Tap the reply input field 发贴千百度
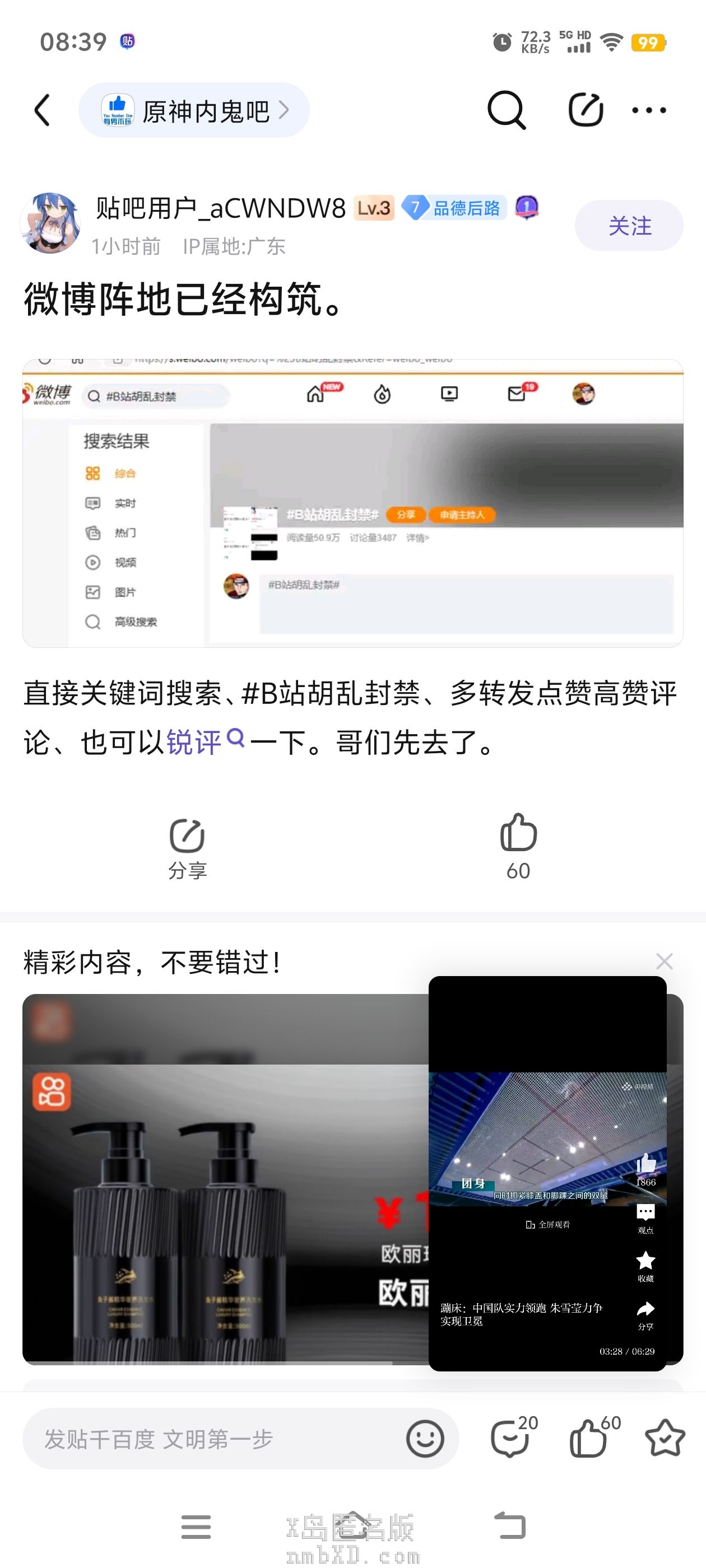This screenshot has width=706, height=1568. [x=213, y=1439]
